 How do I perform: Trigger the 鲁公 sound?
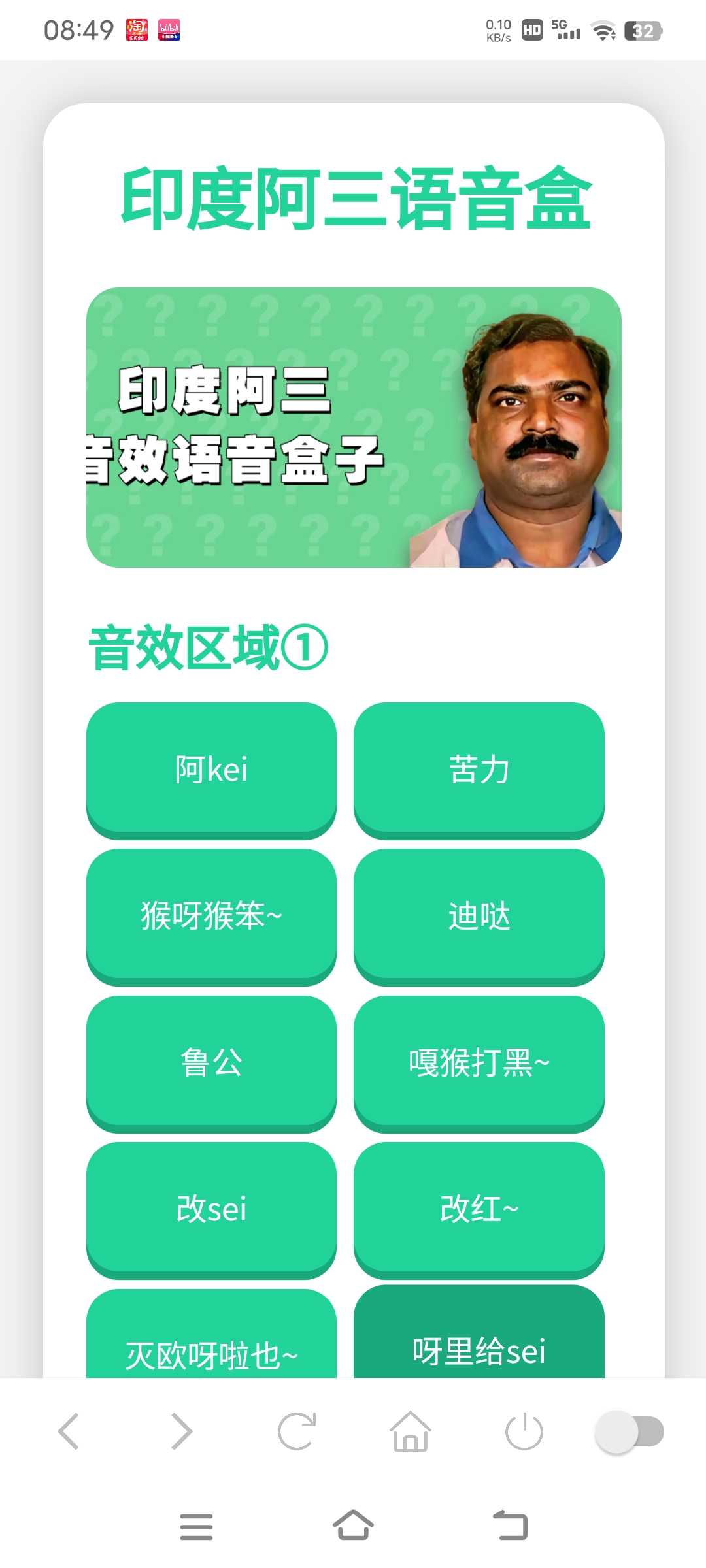[211, 1062]
